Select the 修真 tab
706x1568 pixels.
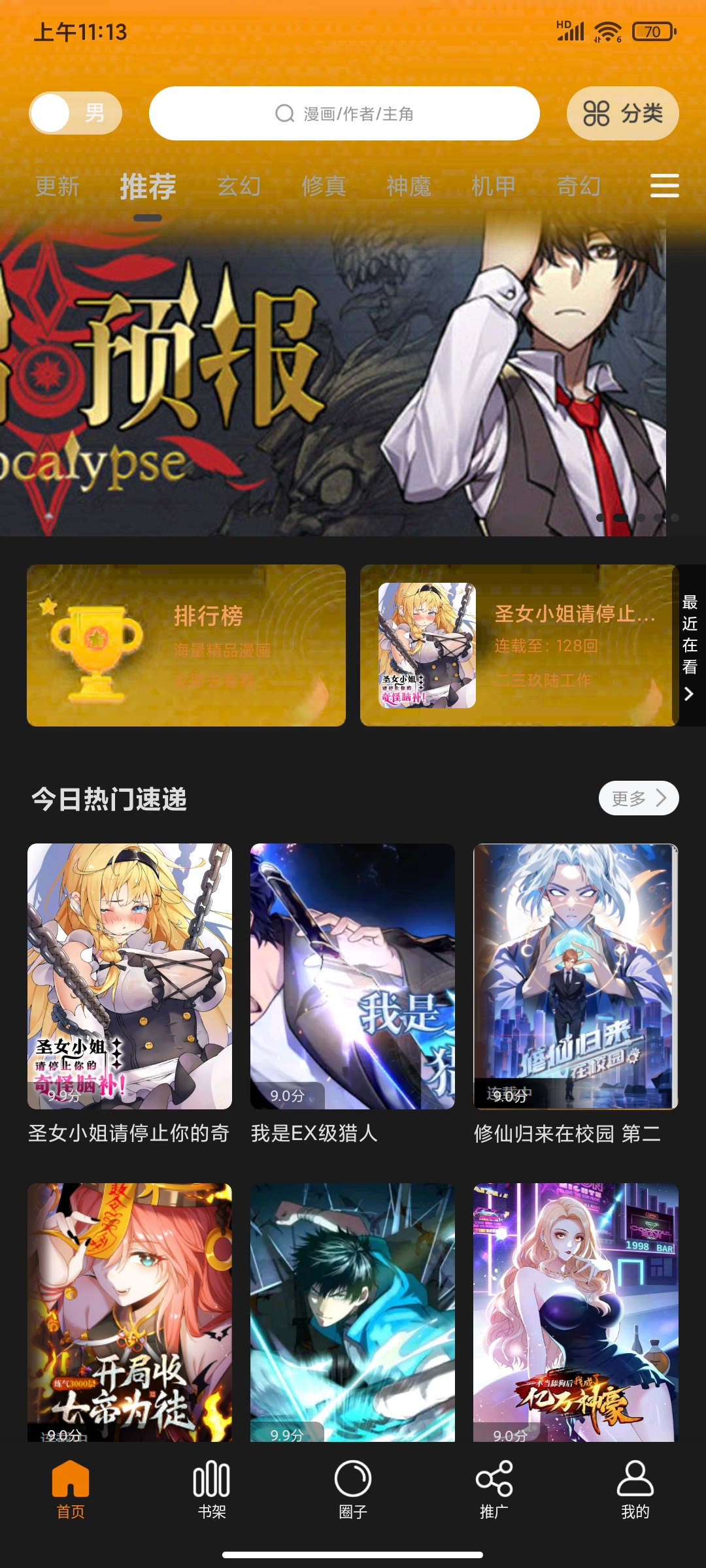click(x=324, y=187)
